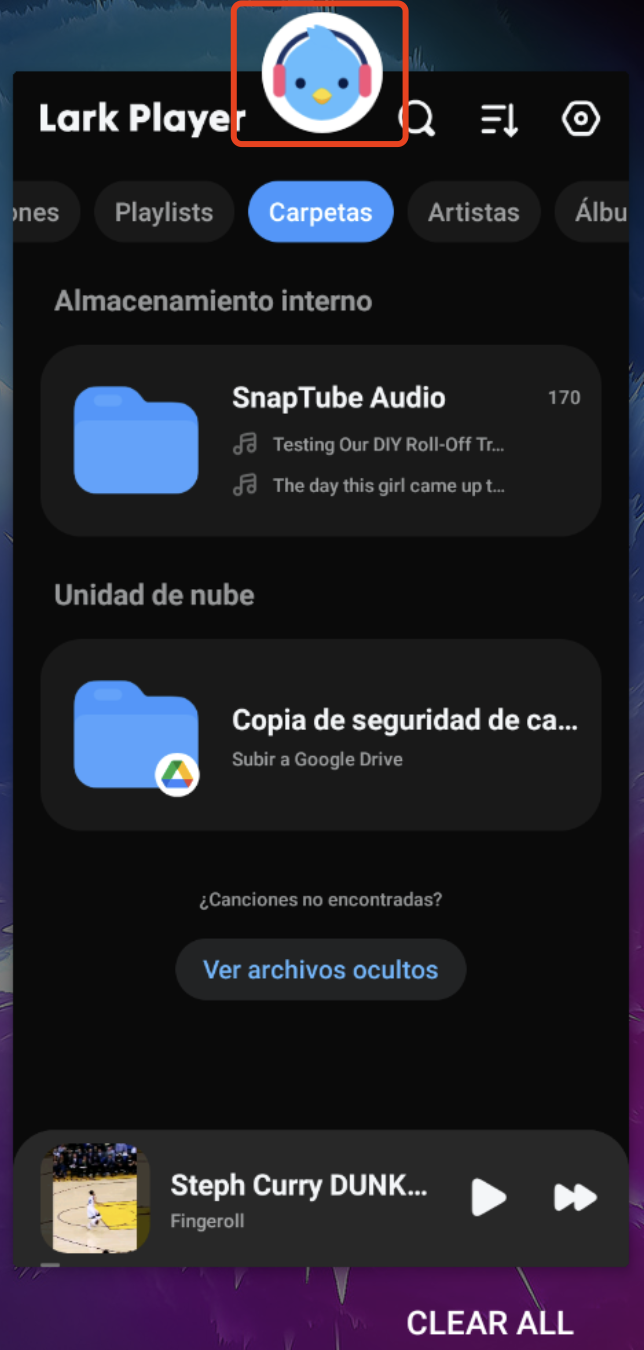This screenshot has height=1350, width=644.
Task: Open the sort order icon
Action: 498,120
